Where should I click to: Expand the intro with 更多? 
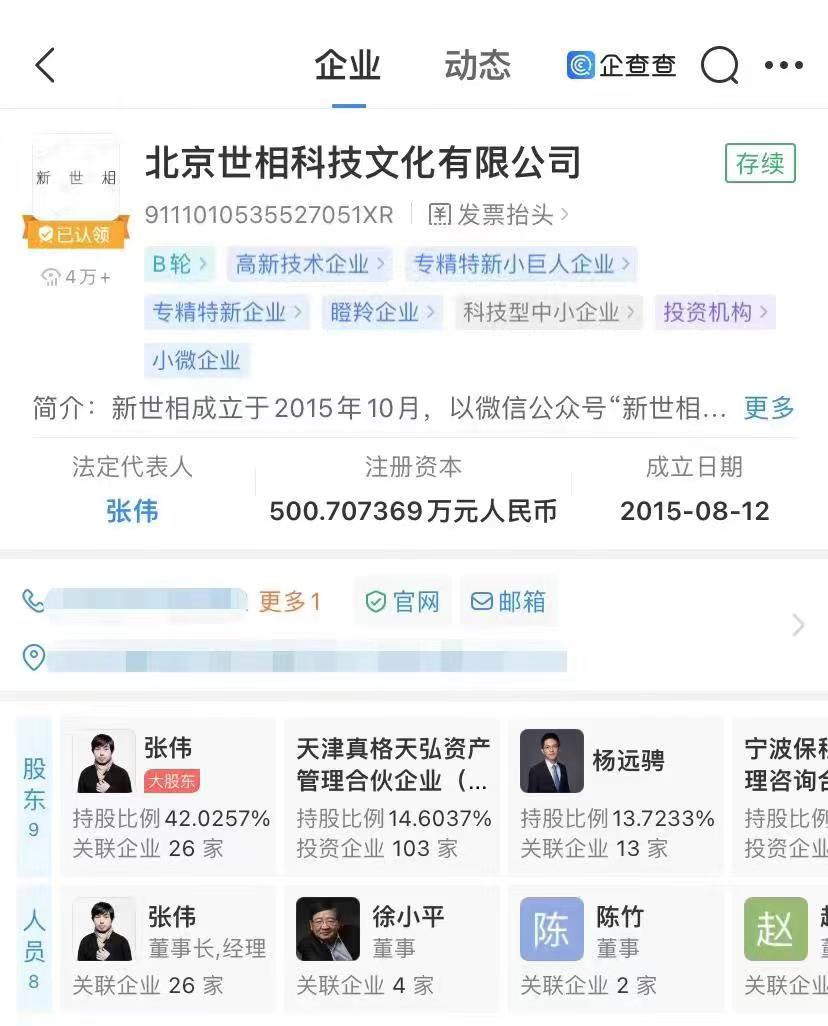click(768, 408)
